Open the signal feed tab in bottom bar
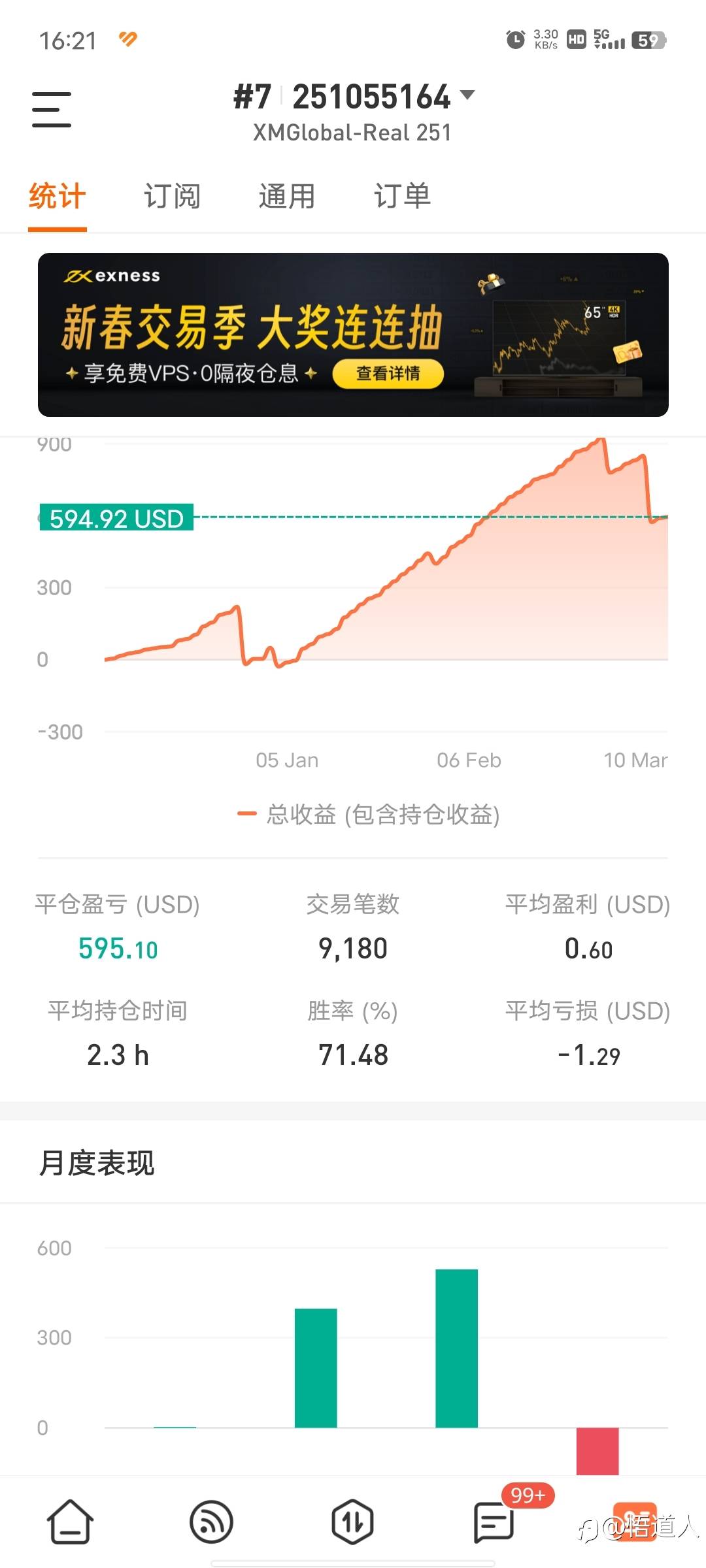This screenshot has width=706, height=1568. point(211,1522)
